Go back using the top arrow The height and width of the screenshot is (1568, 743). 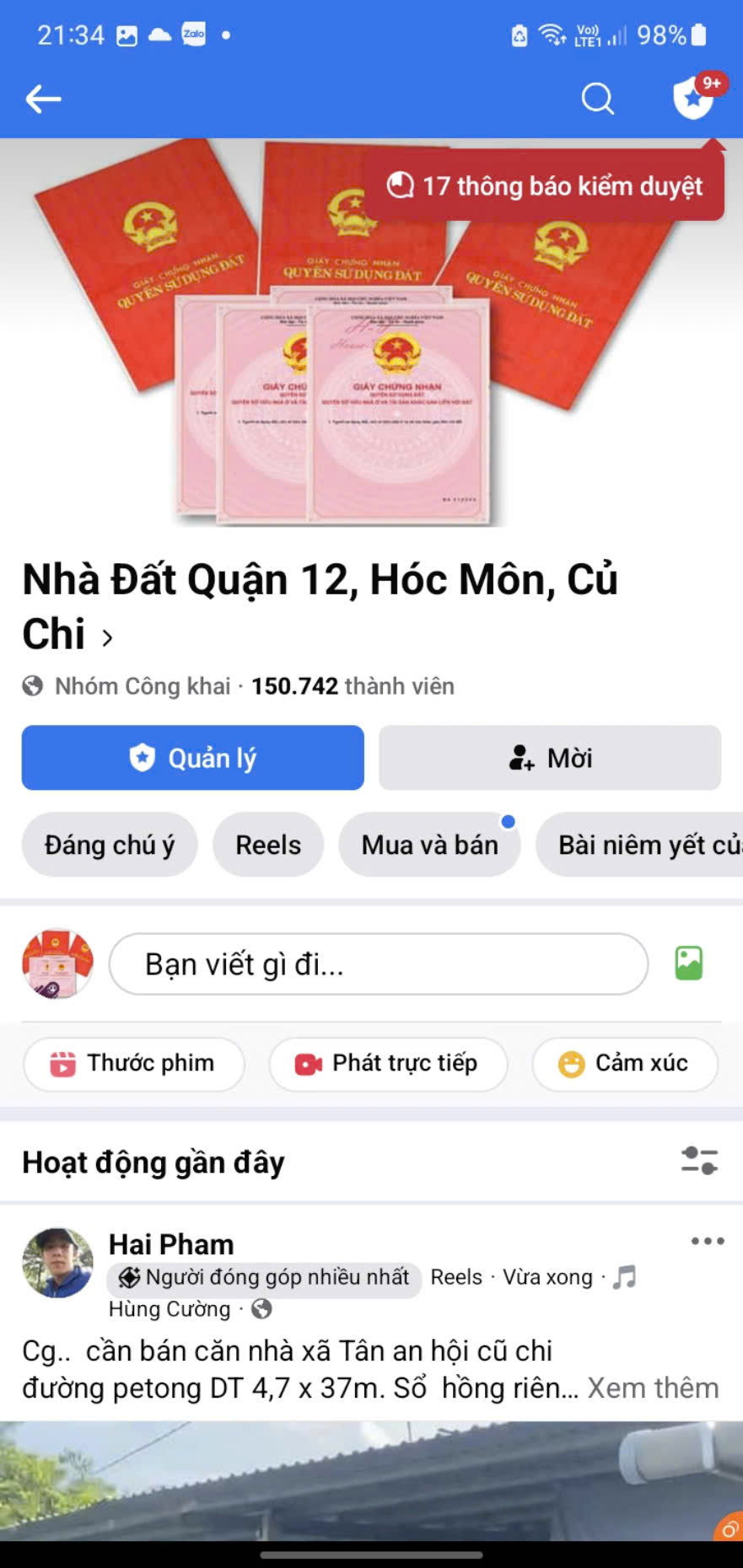(x=43, y=99)
